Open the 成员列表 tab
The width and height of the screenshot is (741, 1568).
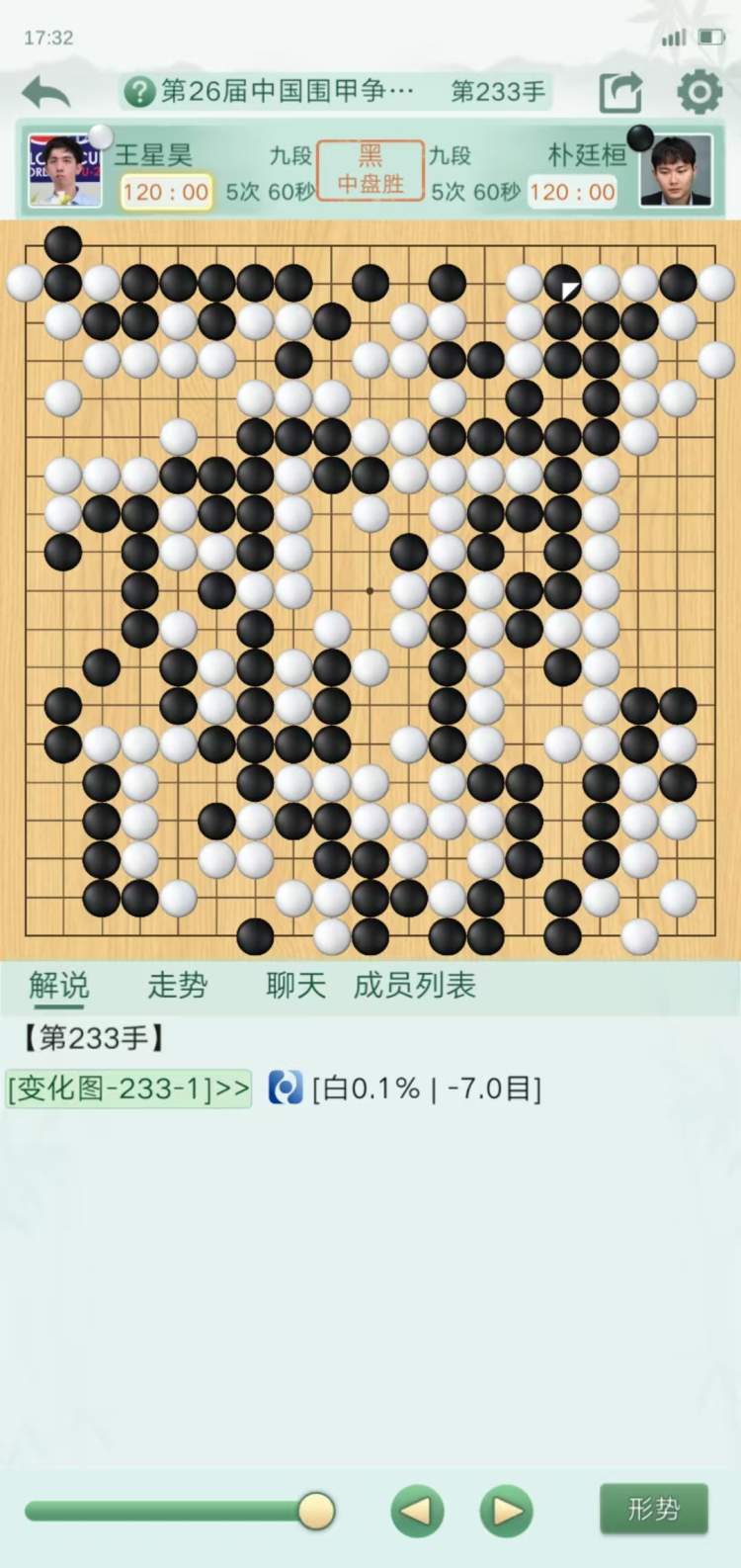(x=415, y=985)
